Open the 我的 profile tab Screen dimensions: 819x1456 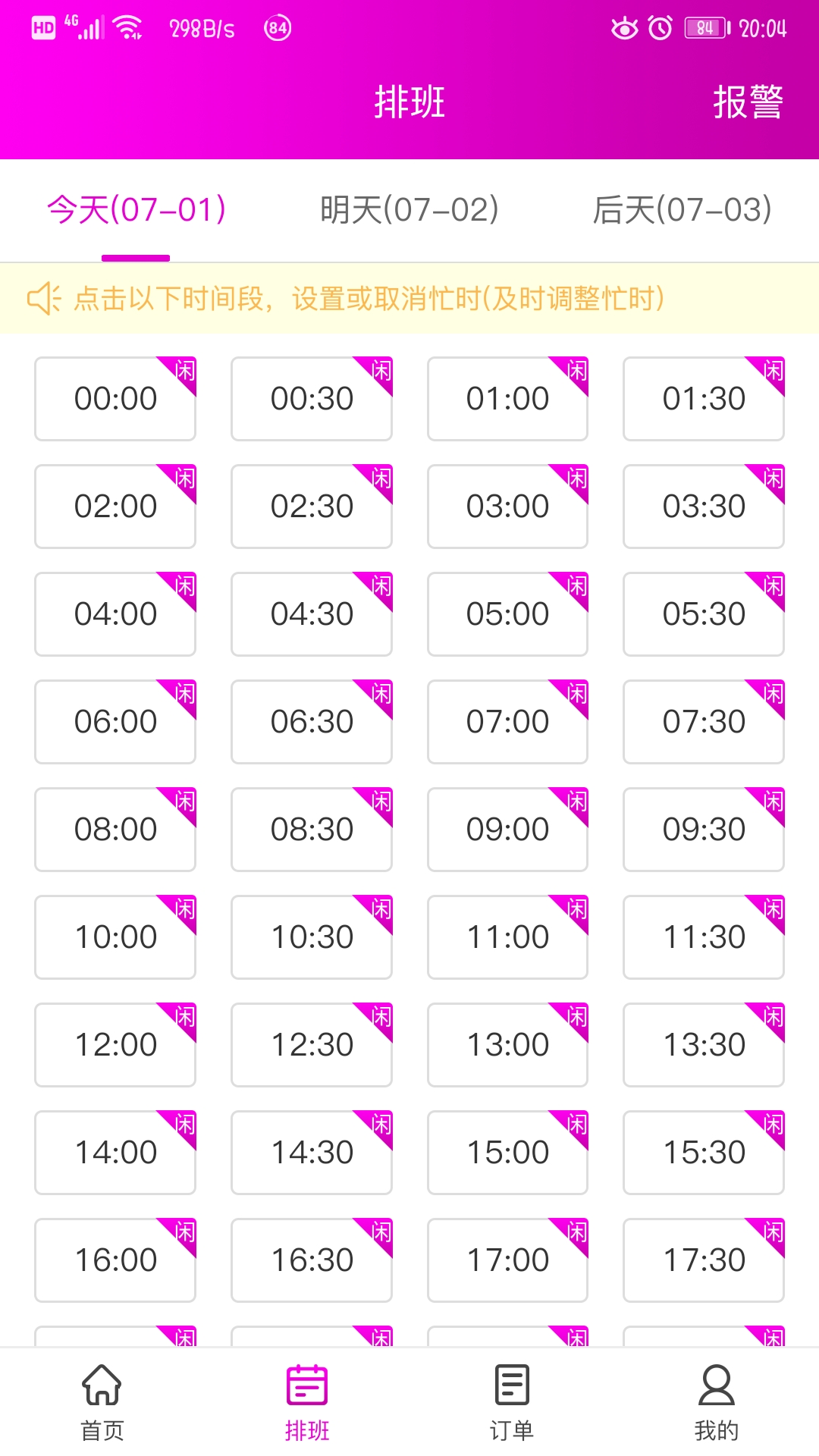tap(717, 1401)
